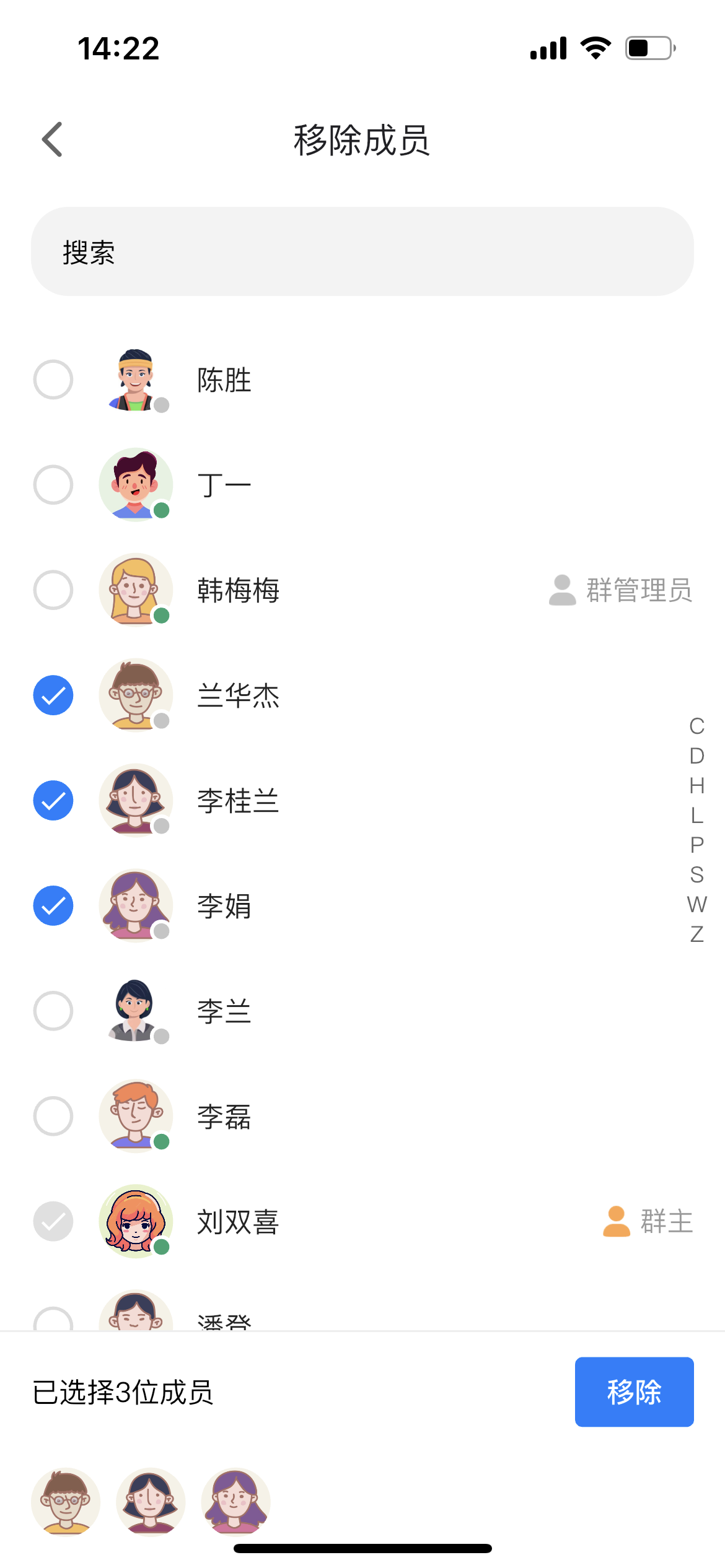The image size is (725, 1568).
Task: Select member 陈胜 for removal
Action: tap(53, 380)
